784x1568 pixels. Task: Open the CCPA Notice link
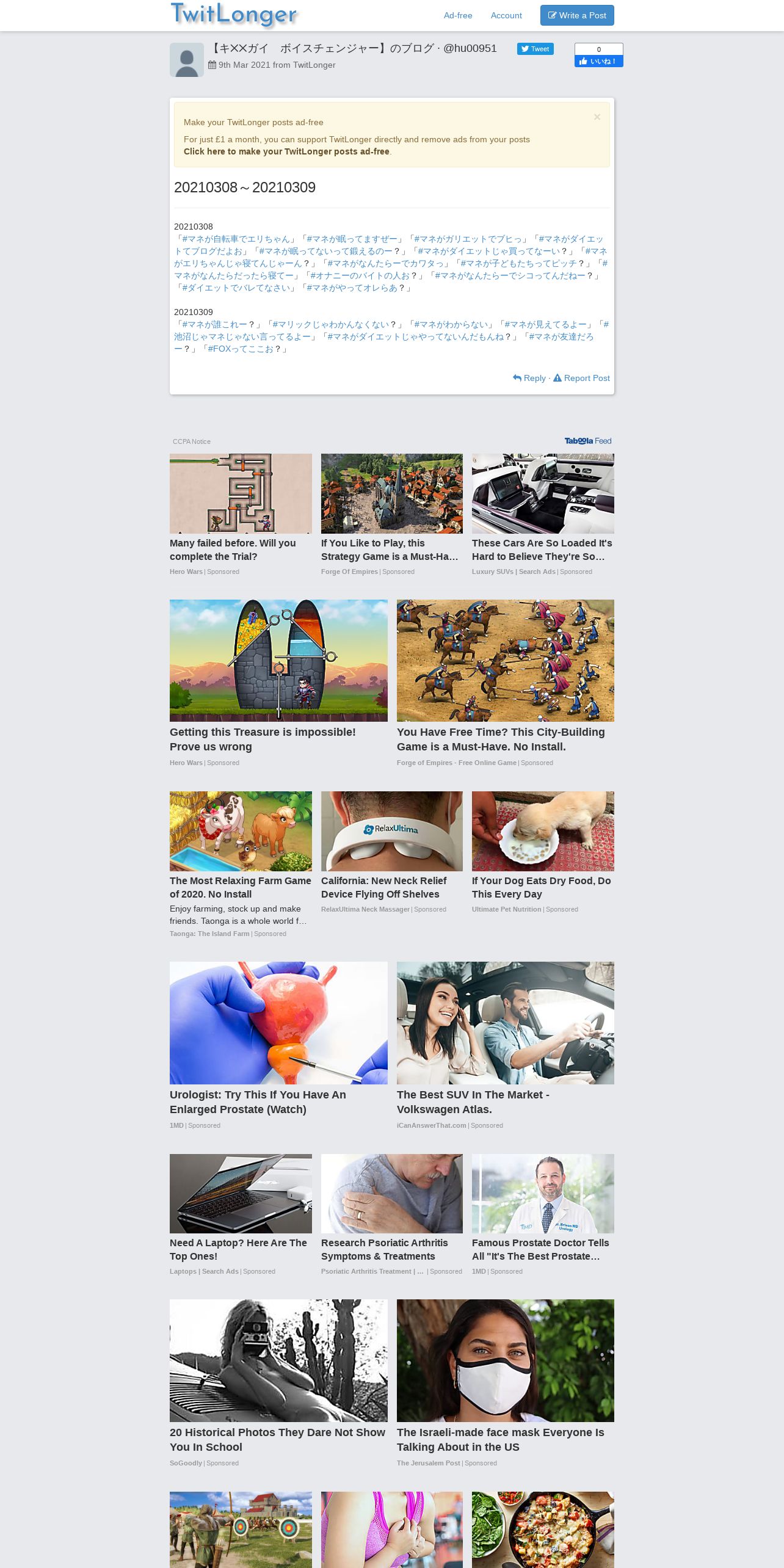(x=192, y=441)
